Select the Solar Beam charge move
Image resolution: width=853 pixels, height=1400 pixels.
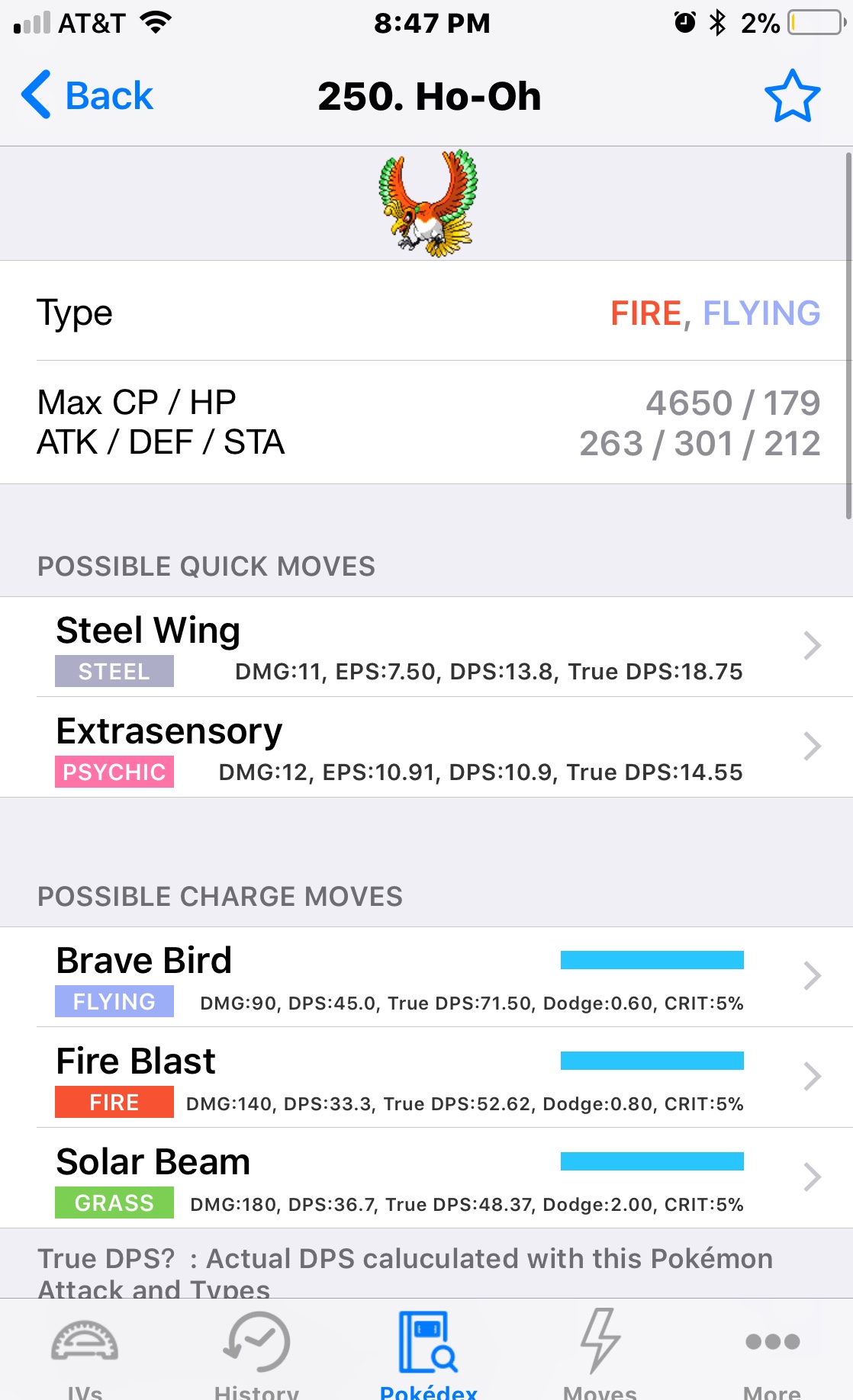[x=426, y=1178]
